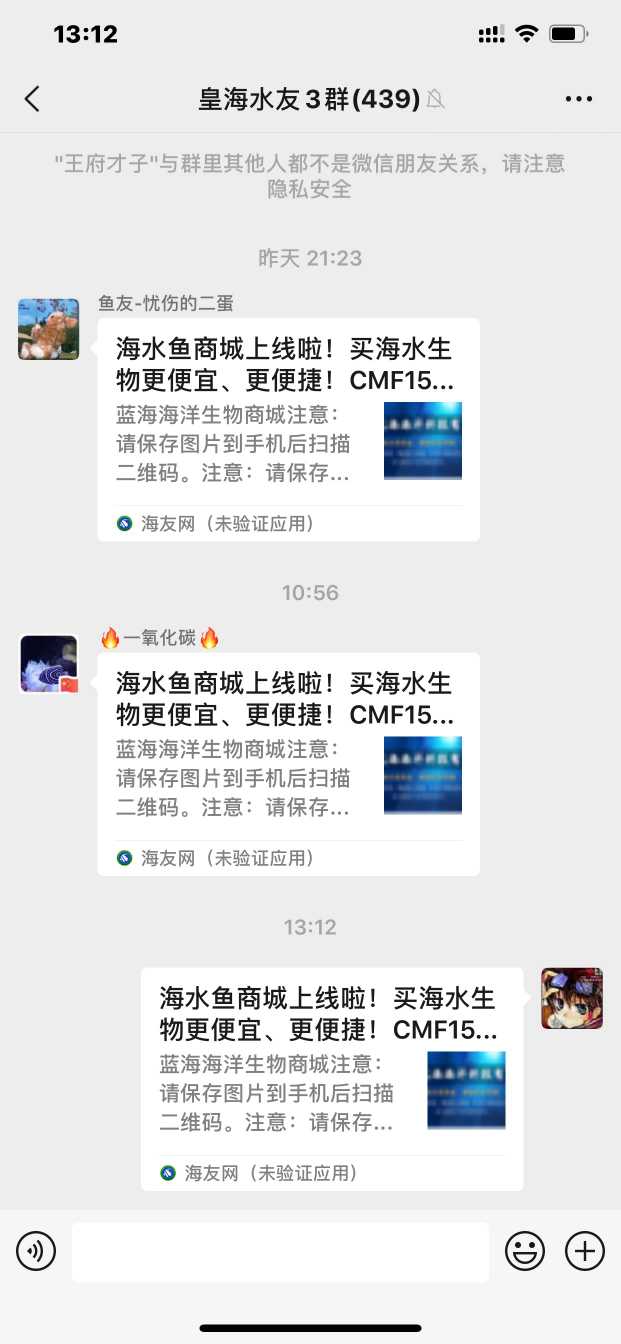This screenshot has width=621, height=1344.
Task: Open the shared link card from 鱼友-忧伤的二蛋
Action: (288, 429)
